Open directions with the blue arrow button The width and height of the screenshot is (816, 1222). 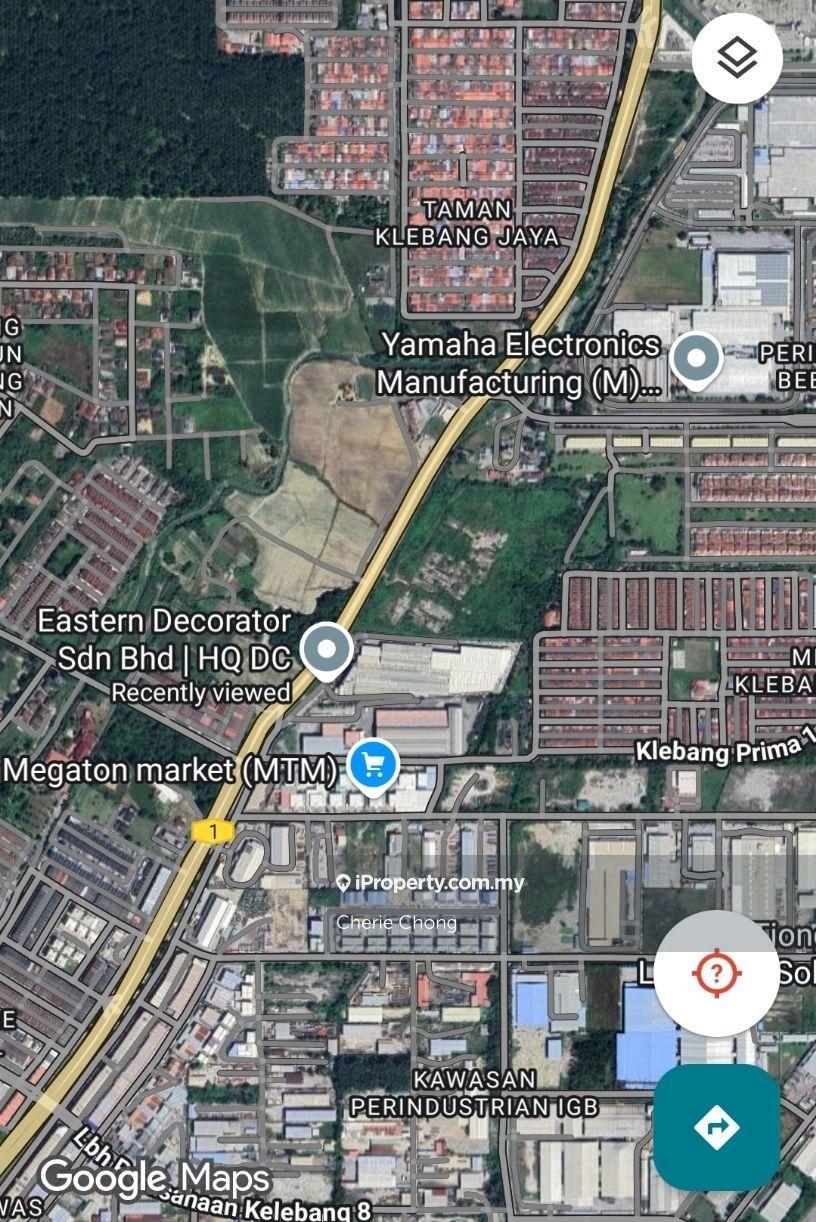coord(716,1127)
